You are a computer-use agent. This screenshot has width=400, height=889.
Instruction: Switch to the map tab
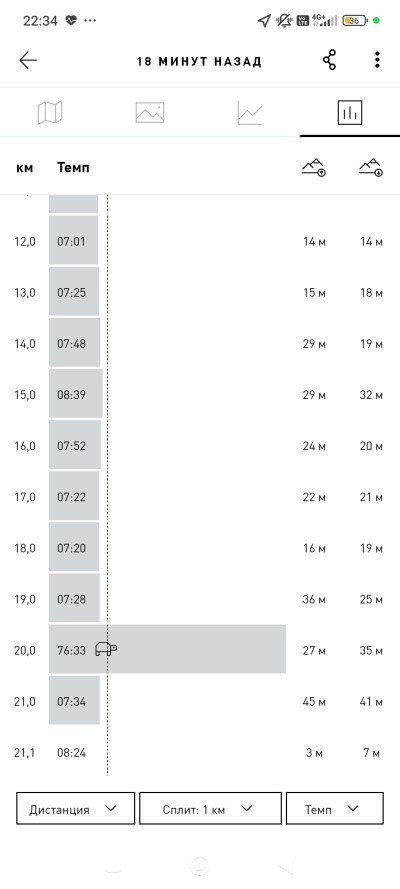point(50,112)
